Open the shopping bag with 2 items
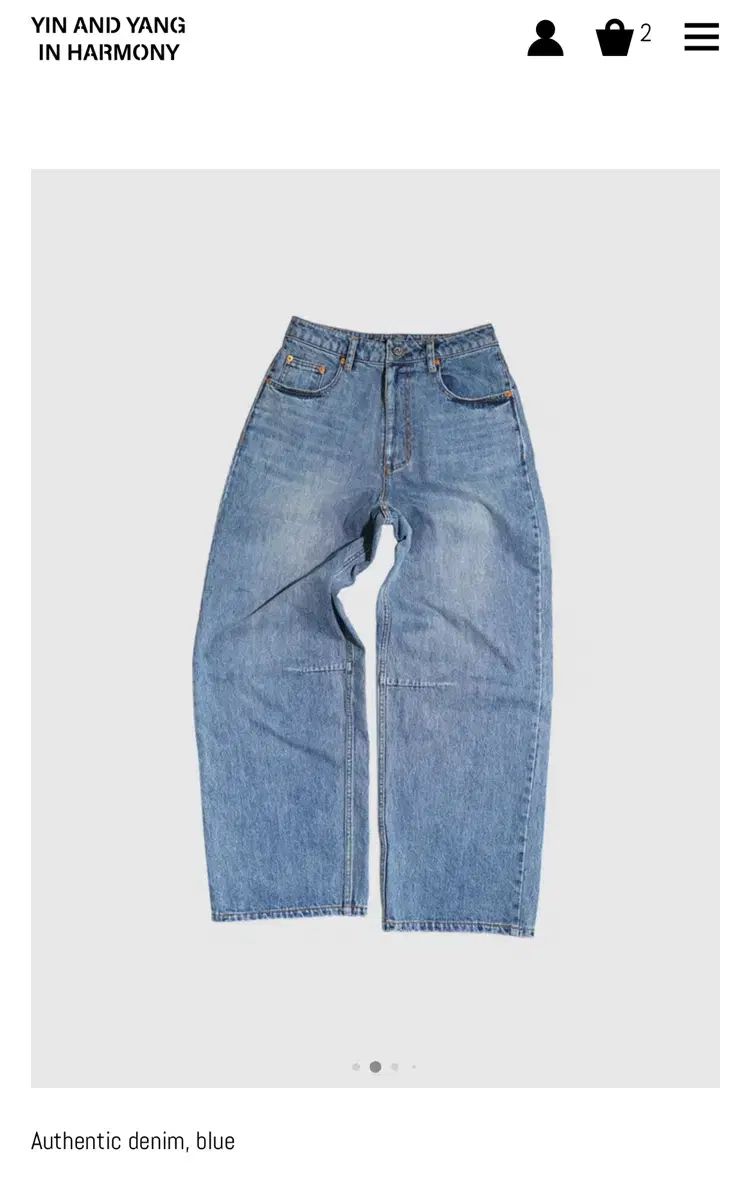The image size is (751, 1200). (x=617, y=38)
